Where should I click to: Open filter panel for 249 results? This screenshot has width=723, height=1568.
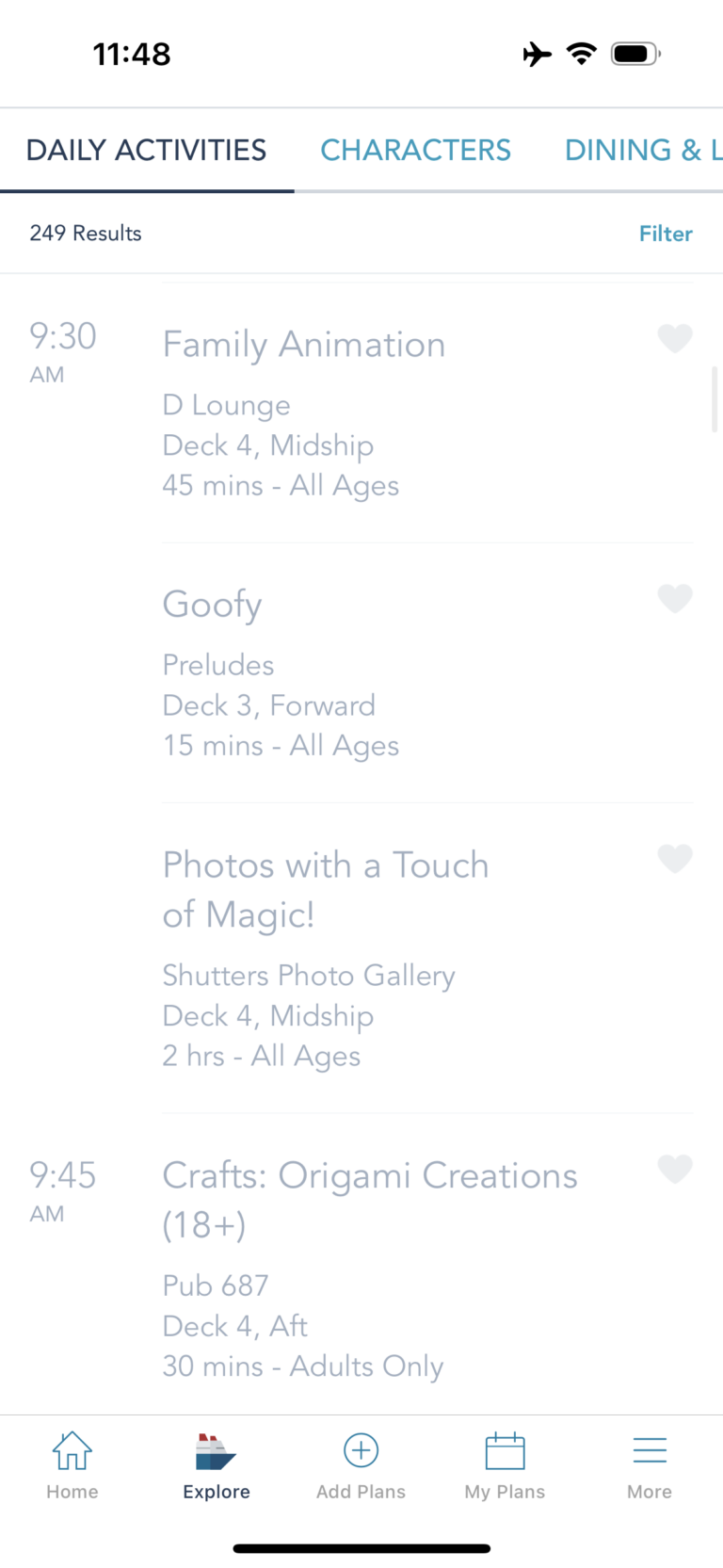(x=666, y=233)
